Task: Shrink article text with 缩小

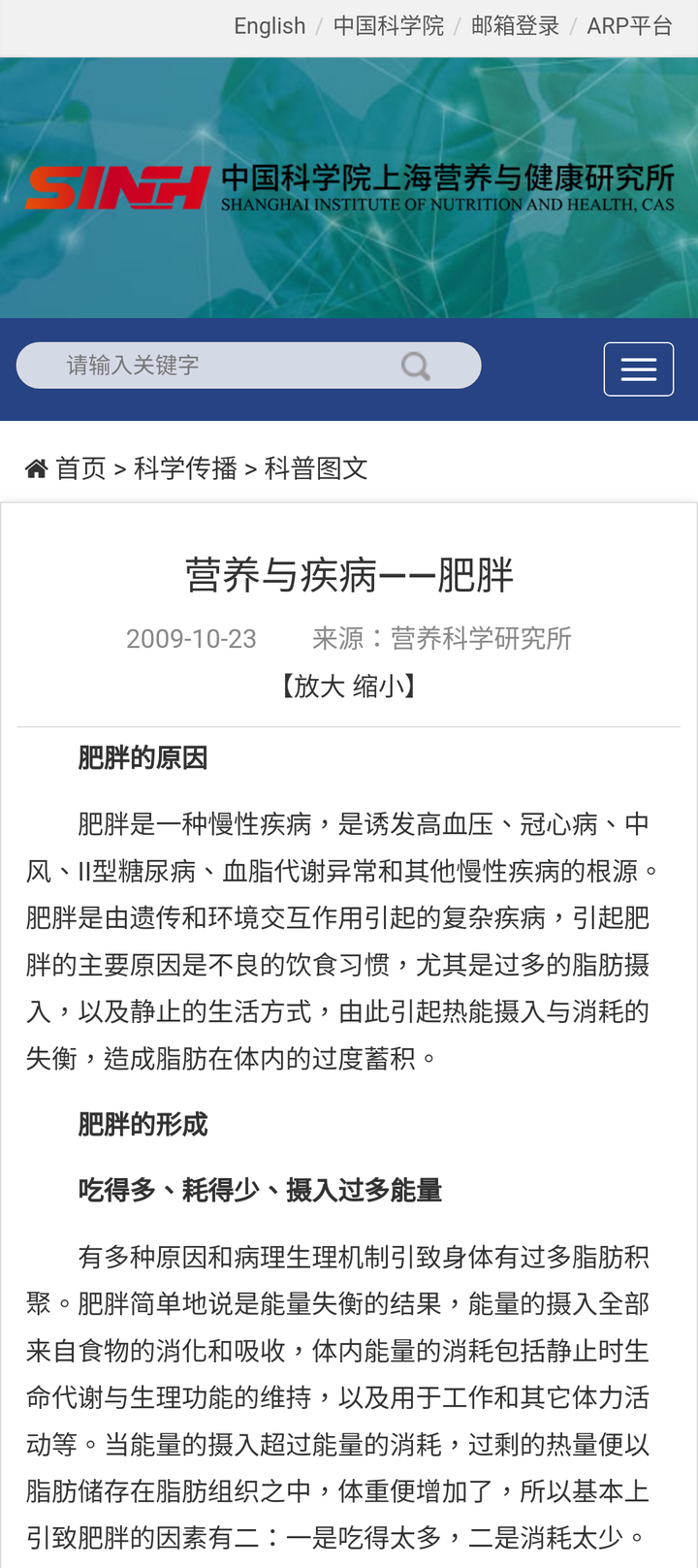Action: (379, 687)
